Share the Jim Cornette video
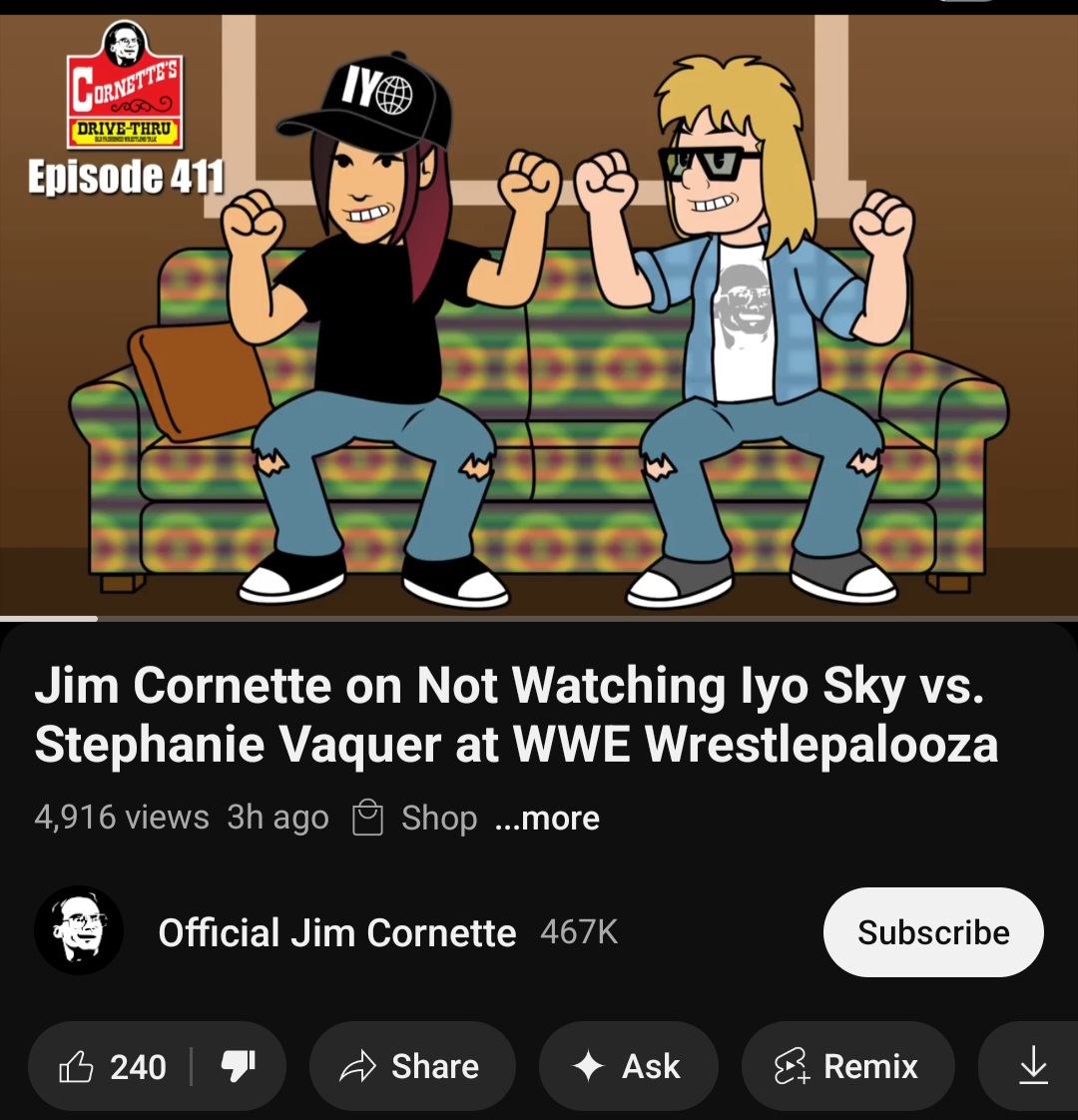Image resolution: width=1078 pixels, height=1120 pixels. pos(411,1067)
